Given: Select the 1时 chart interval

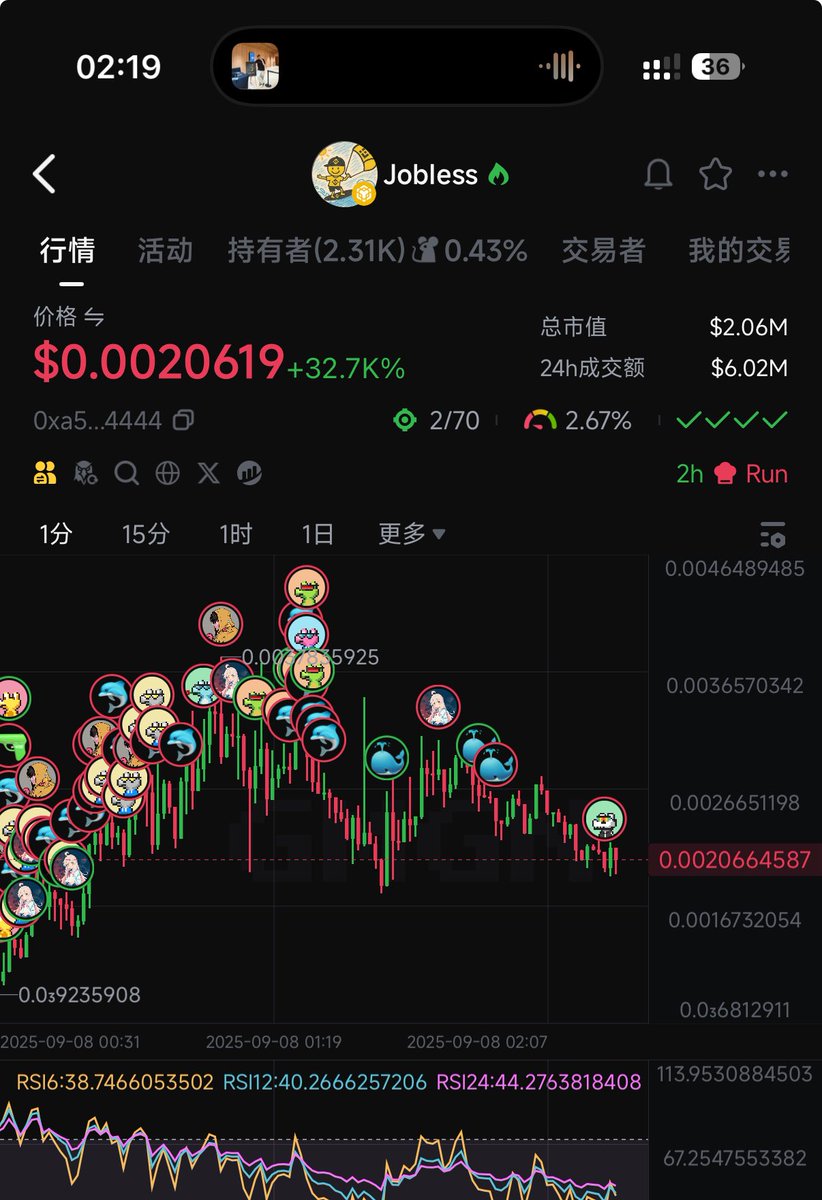Looking at the screenshot, I should pyautogui.click(x=235, y=534).
